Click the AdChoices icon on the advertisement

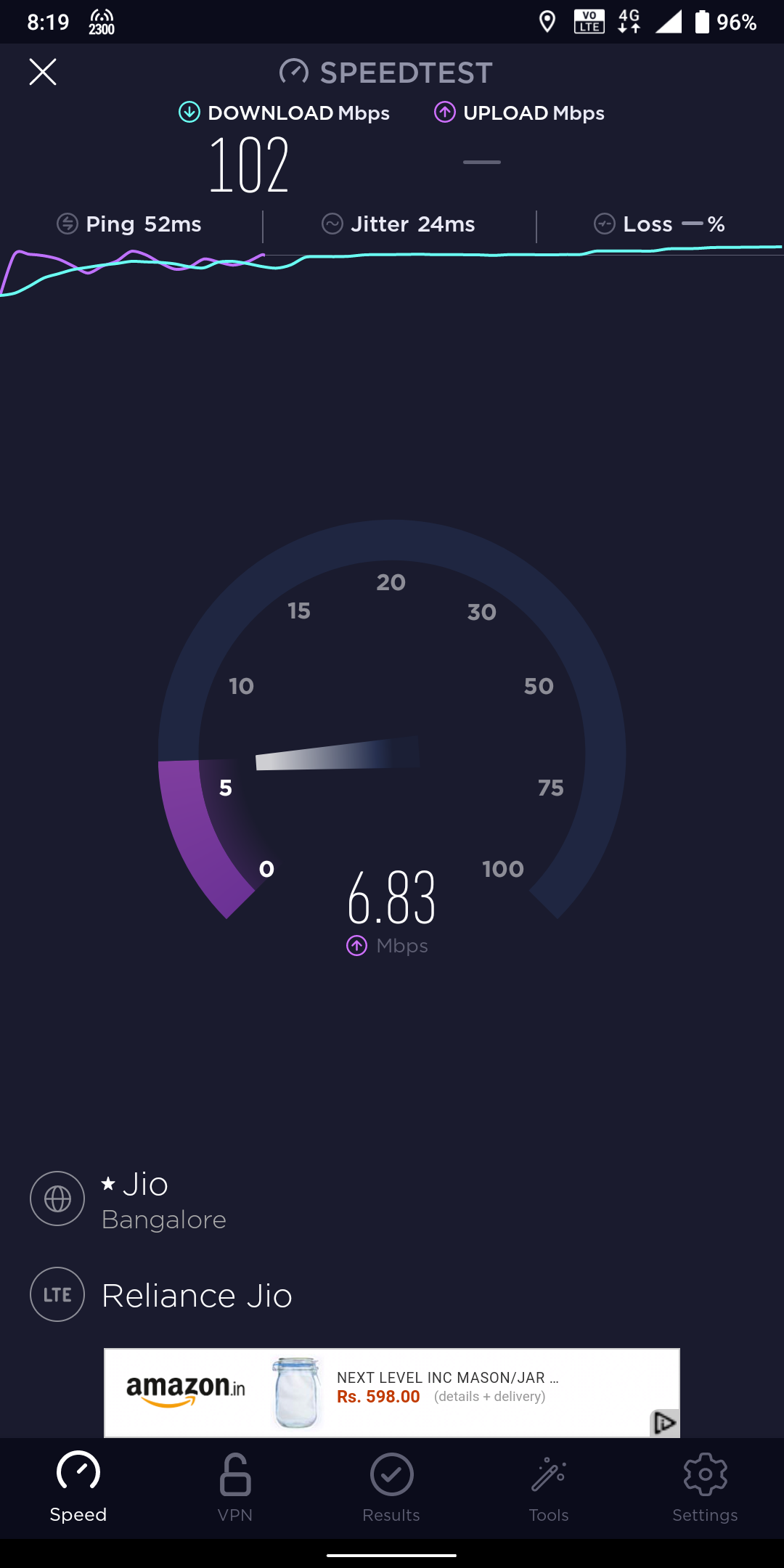[x=665, y=1422]
